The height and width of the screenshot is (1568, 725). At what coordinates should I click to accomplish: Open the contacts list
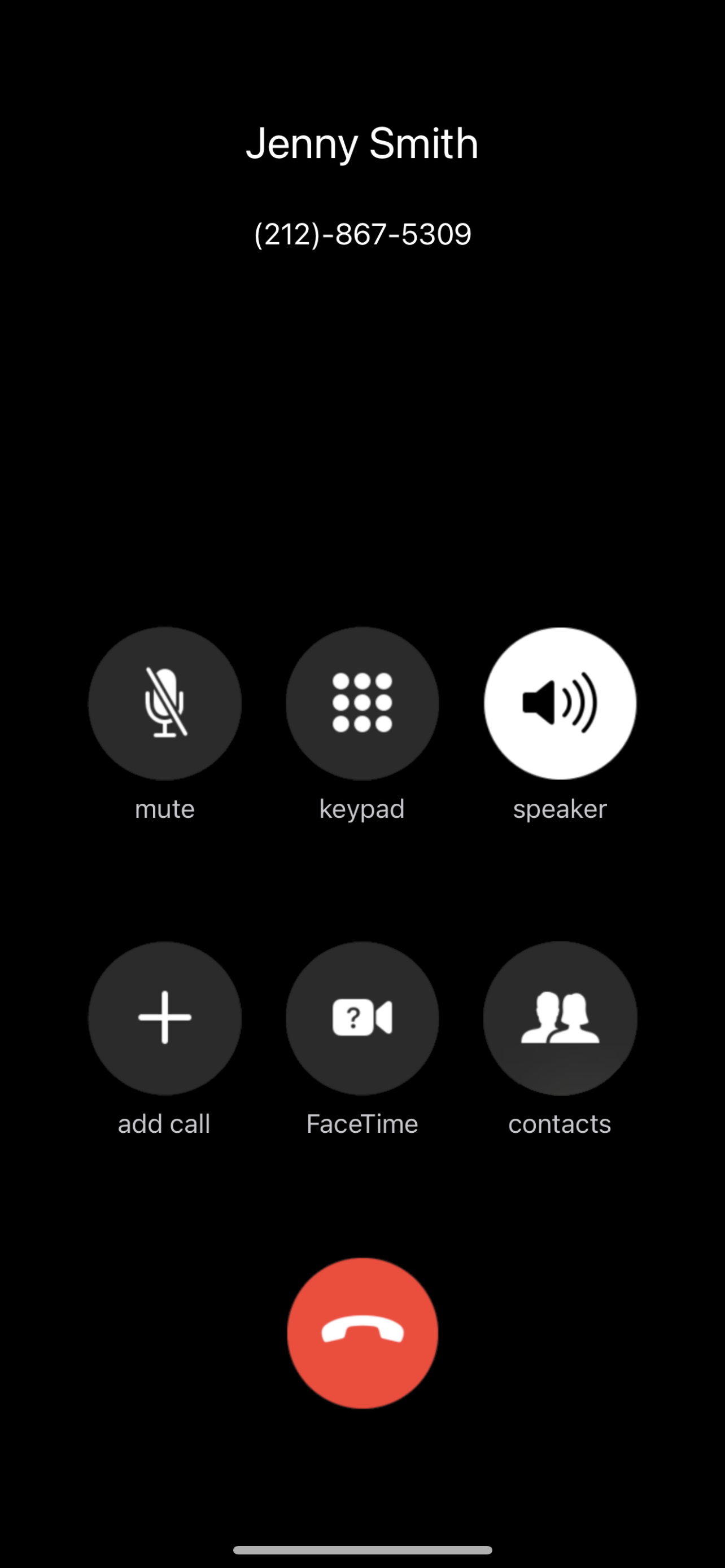pyautogui.click(x=560, y=1018)
